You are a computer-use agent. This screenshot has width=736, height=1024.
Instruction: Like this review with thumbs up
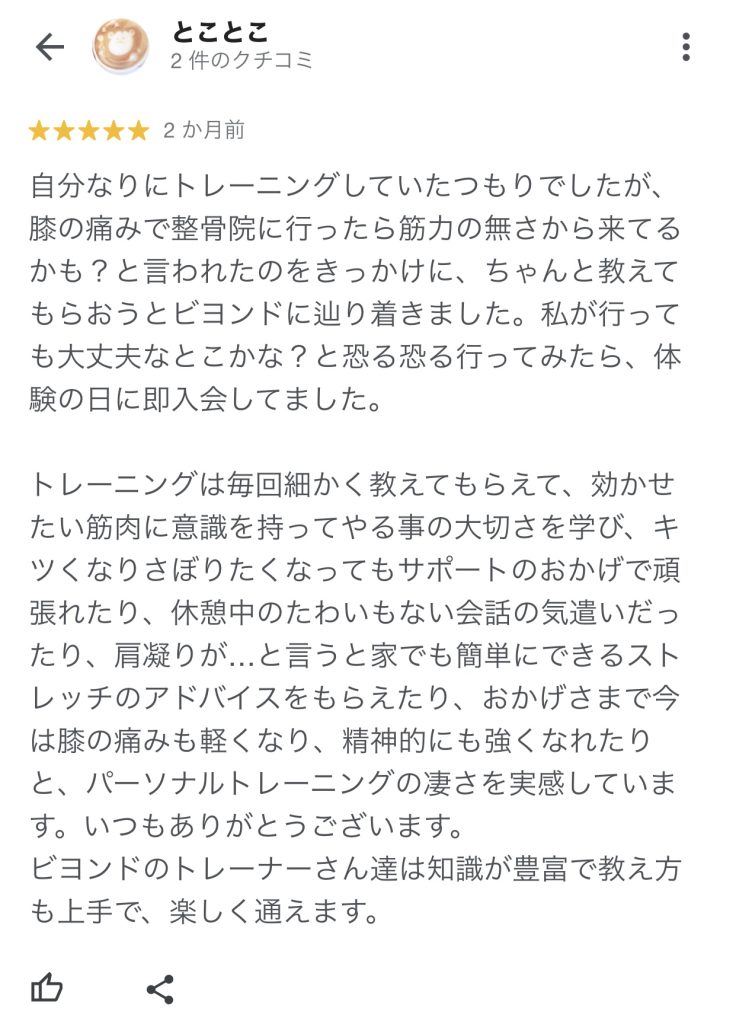click(x=47, y=989)
